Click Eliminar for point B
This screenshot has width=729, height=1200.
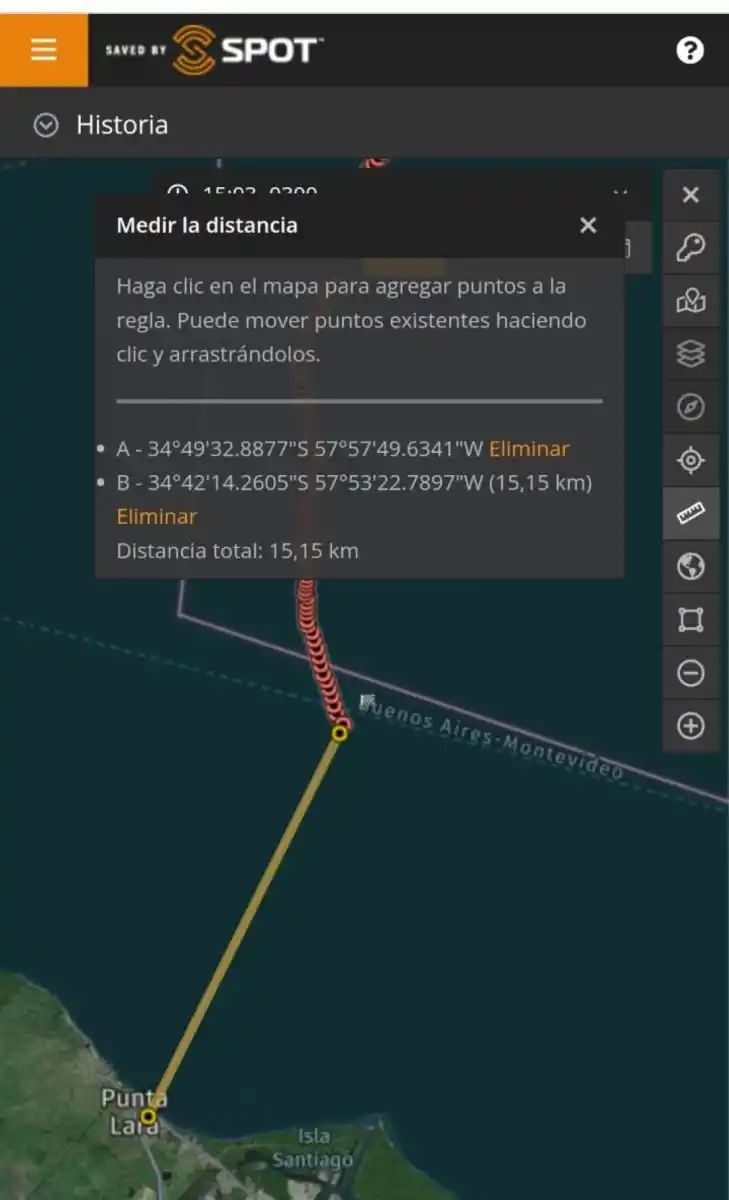click(156, 516)
